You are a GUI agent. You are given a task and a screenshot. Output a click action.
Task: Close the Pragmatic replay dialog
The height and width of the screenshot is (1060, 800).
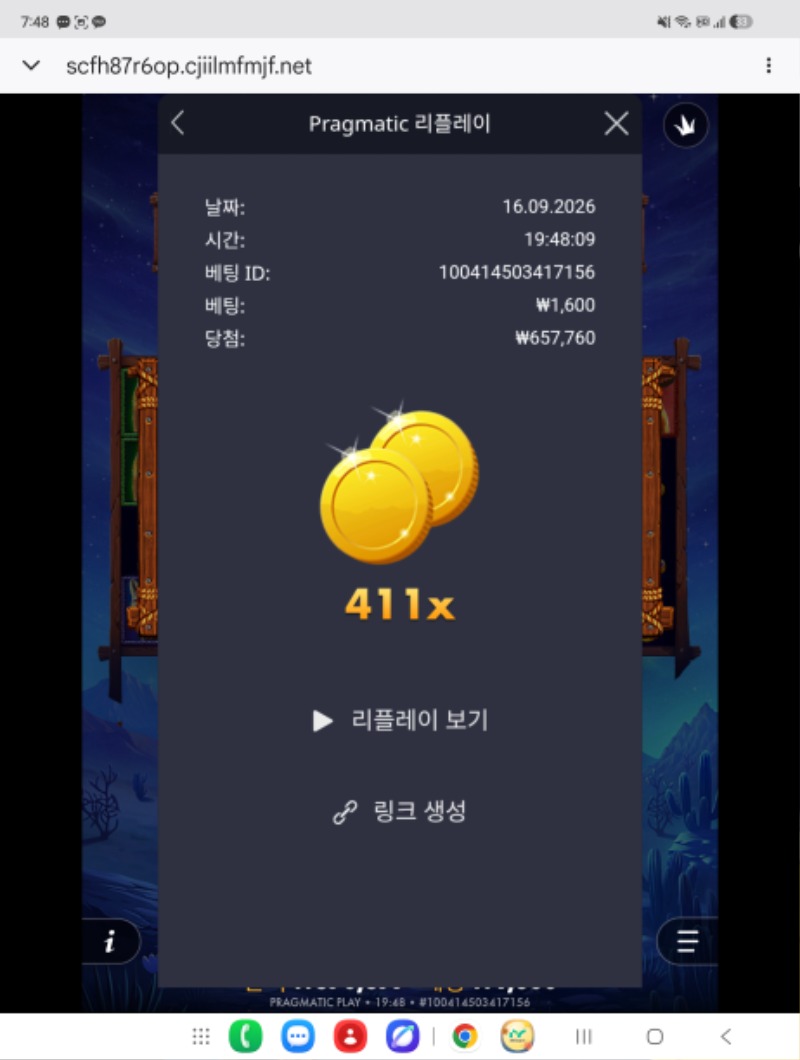(x=616, y=124)
